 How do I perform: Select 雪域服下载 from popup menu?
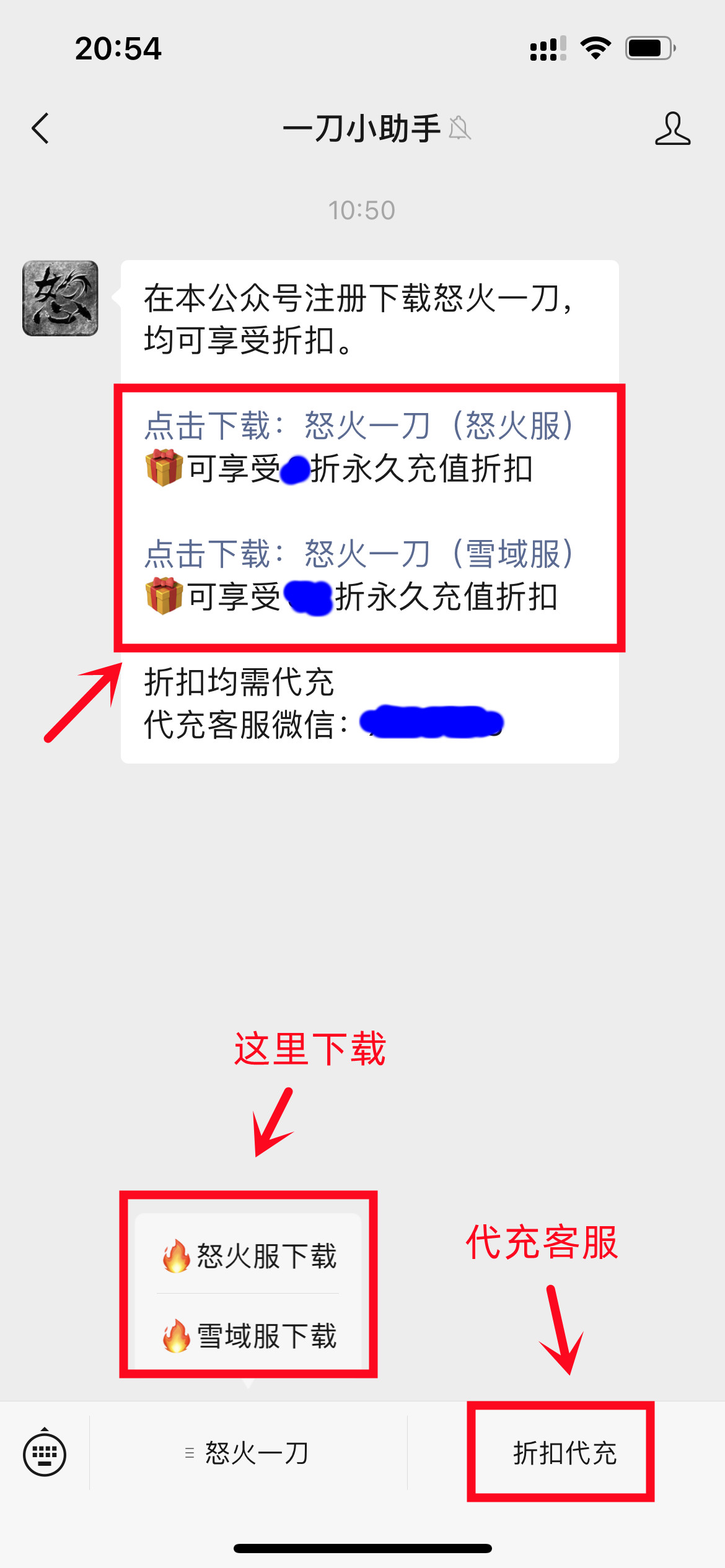pyautogui.click(x=248, y=1335)
